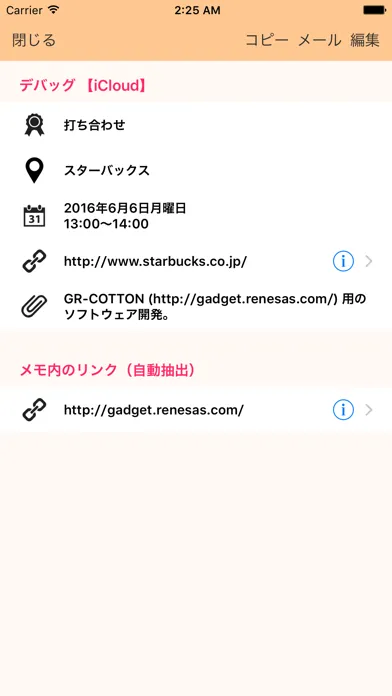Tap コピー to copy the event
Image resolution: width=392 pixels, height=696 pixels.
click(x=267, y=40)
